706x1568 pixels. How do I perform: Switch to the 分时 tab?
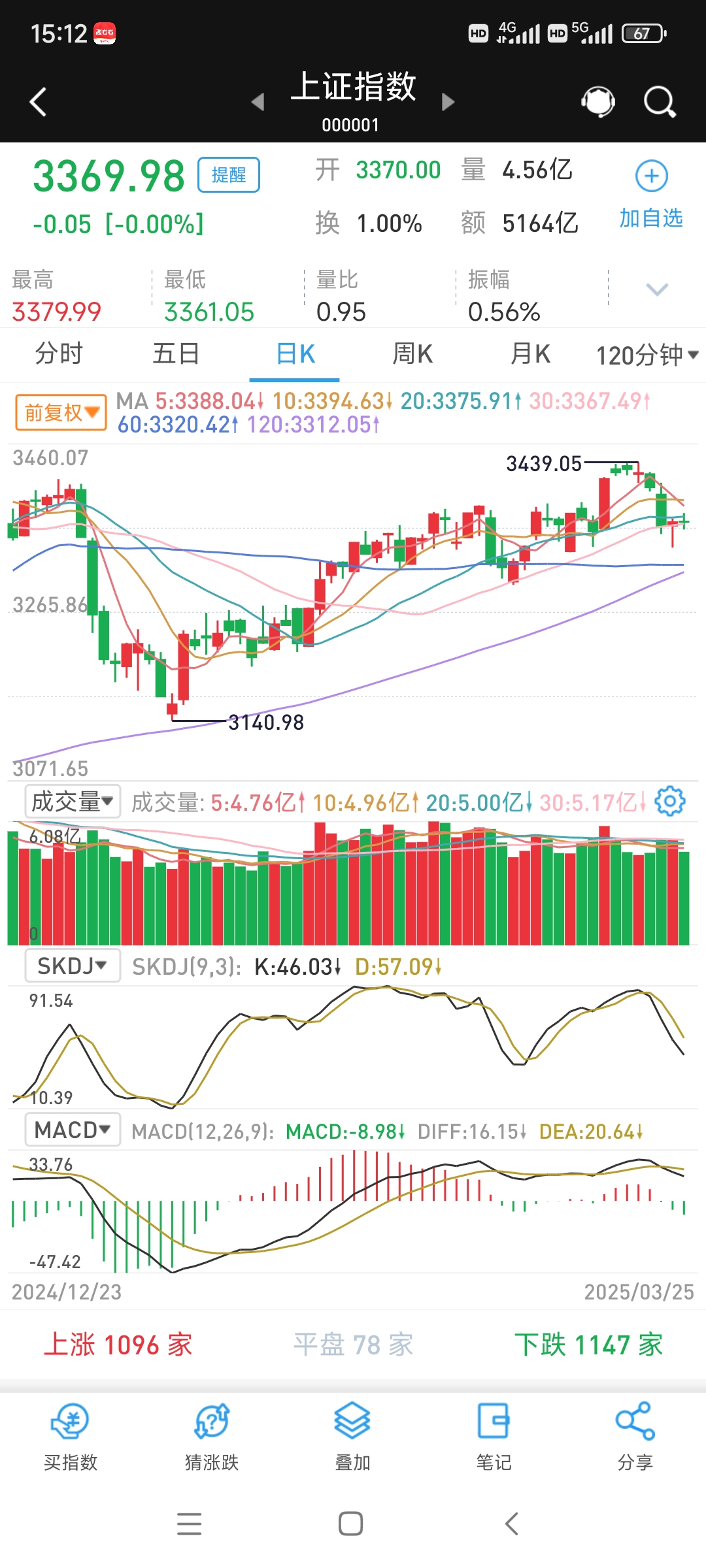click(59, 354)
